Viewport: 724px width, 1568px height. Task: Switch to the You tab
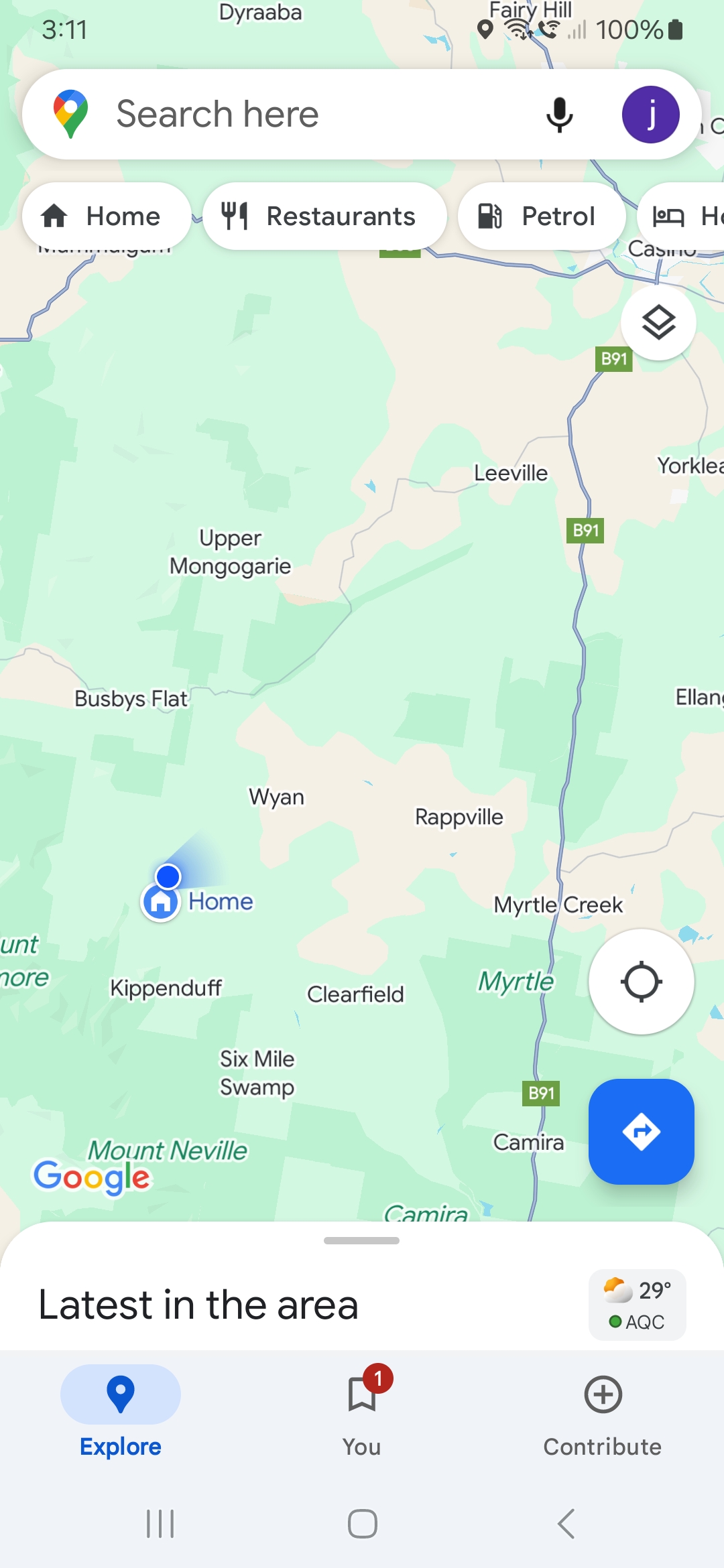point(362,1411)
